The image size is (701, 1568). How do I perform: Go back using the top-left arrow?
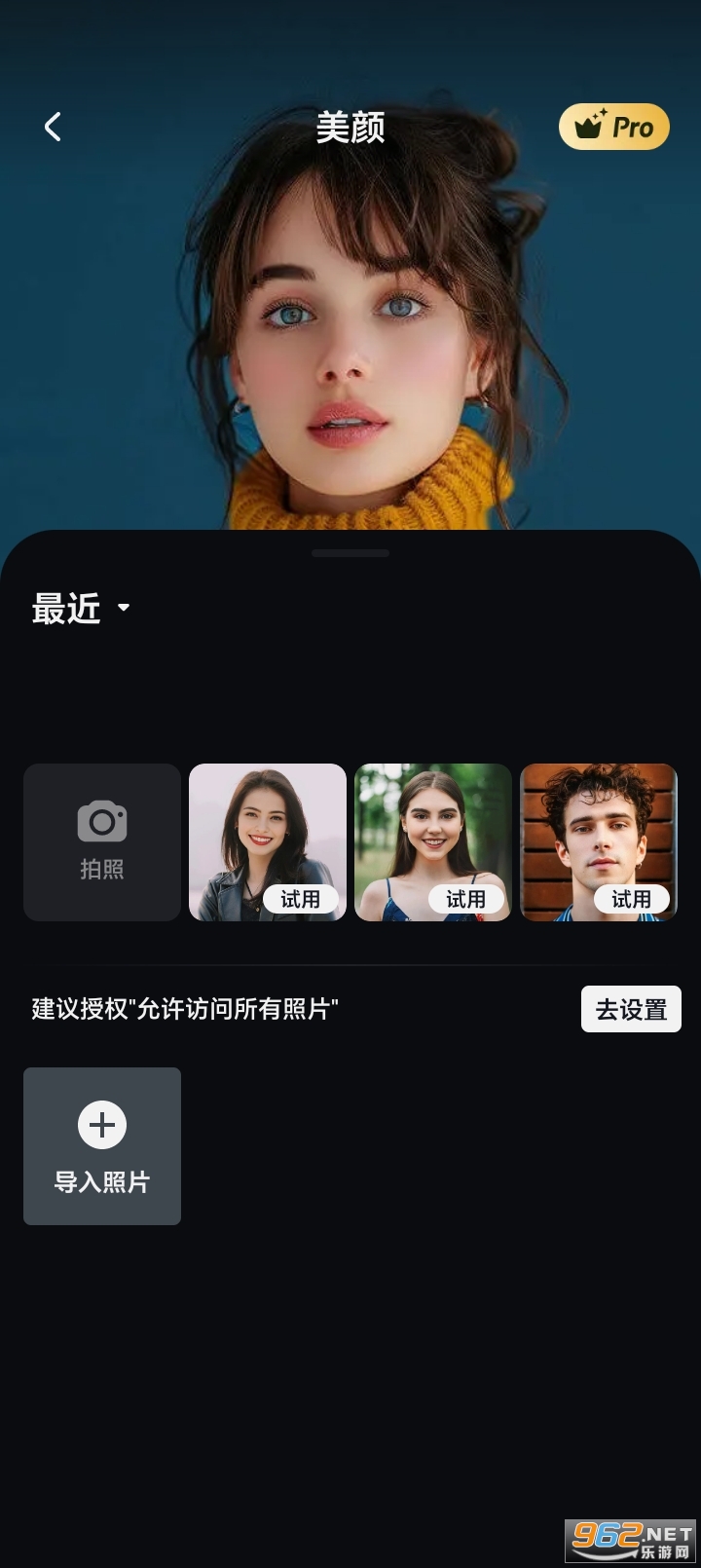point(53,127)
